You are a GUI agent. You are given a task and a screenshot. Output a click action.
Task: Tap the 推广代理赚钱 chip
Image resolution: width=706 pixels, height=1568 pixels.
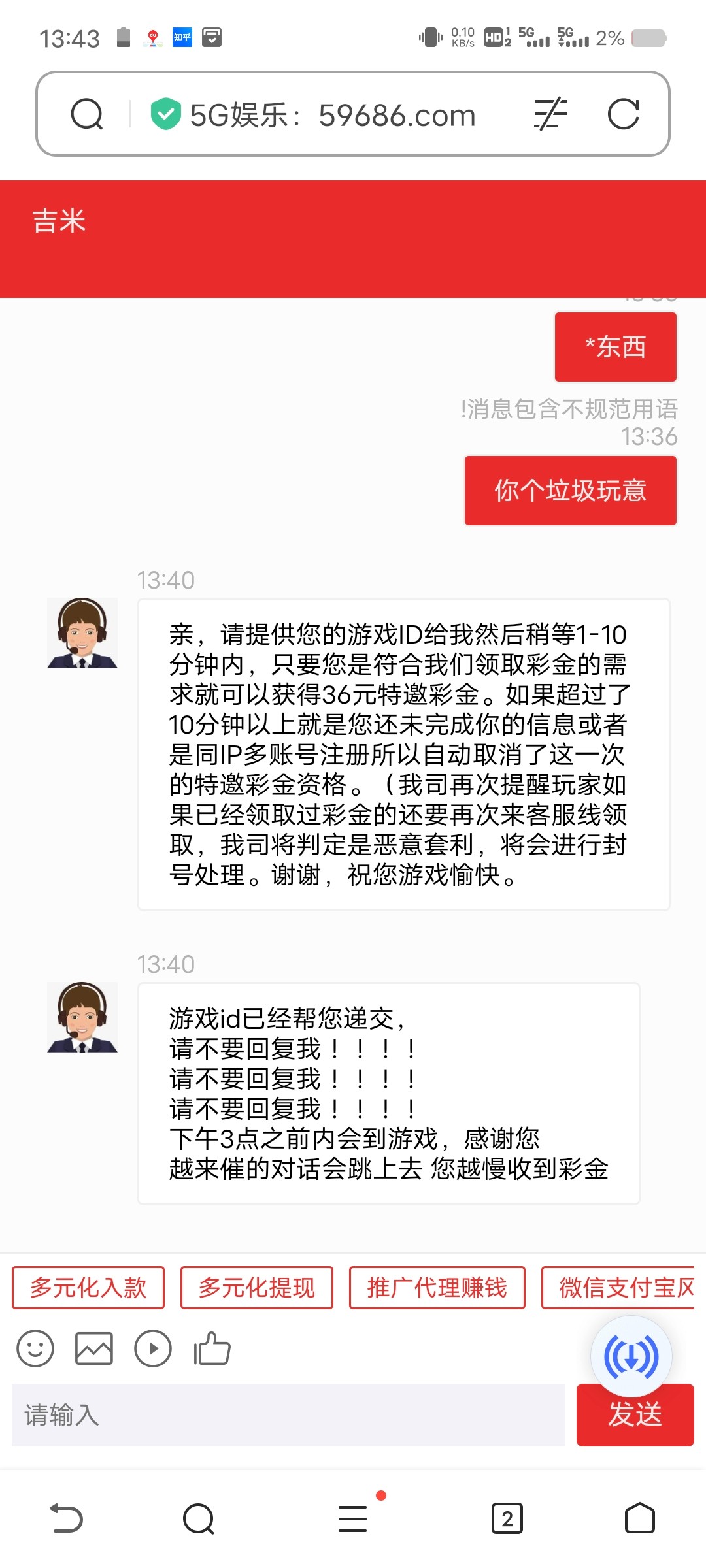click(x=437, y=1288)
